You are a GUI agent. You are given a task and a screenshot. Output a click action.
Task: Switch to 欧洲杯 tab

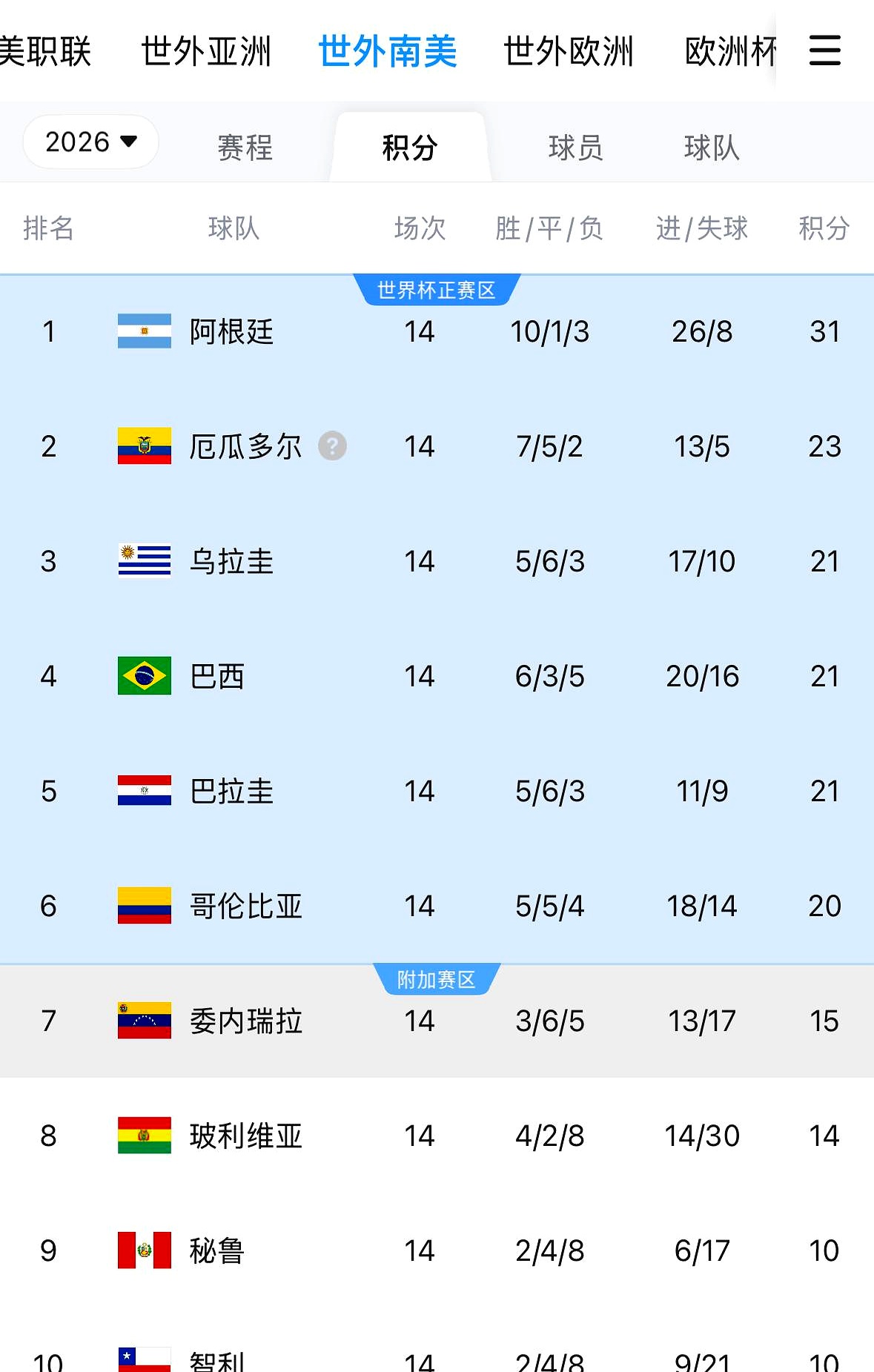tap(729, 52)
